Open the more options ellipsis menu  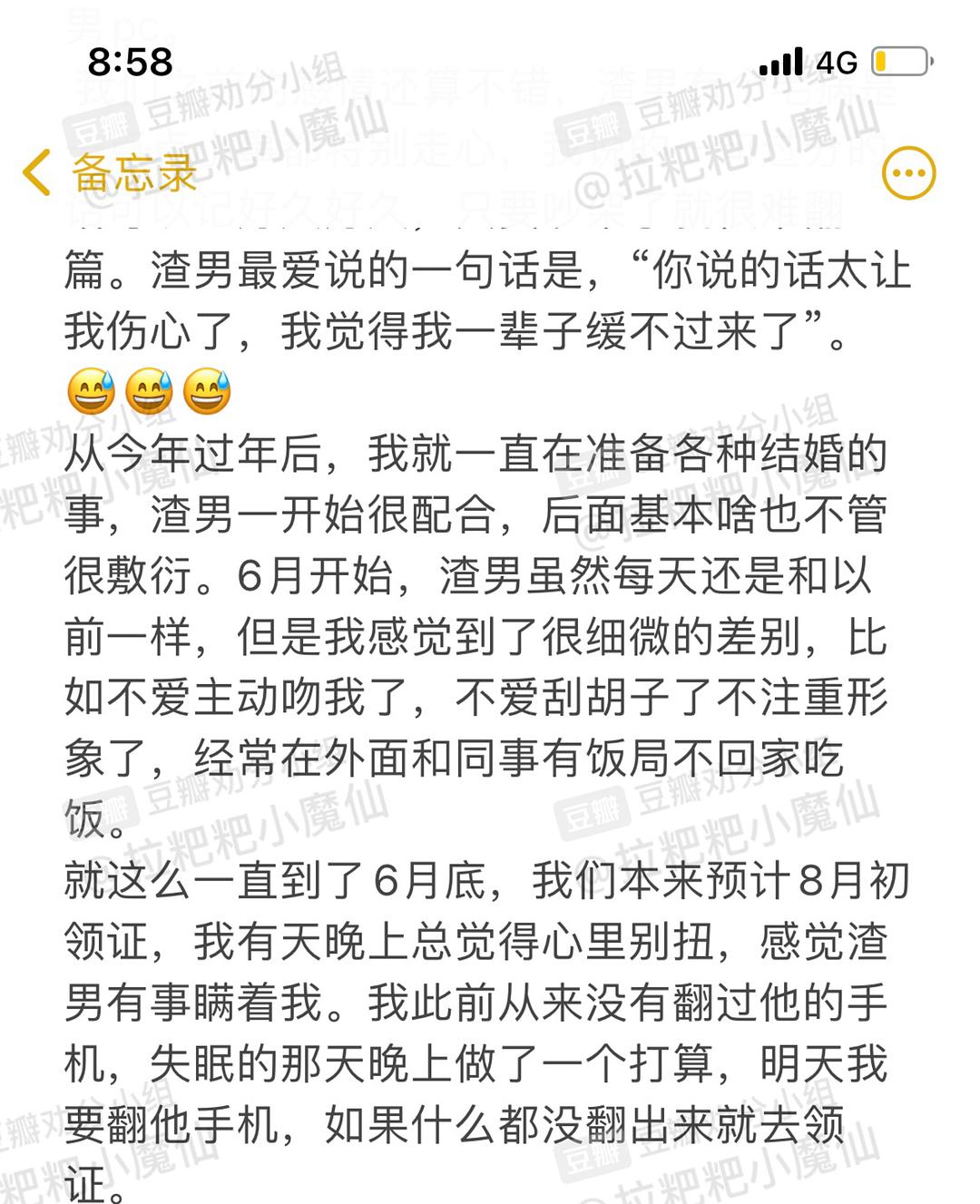coord(908,172)
